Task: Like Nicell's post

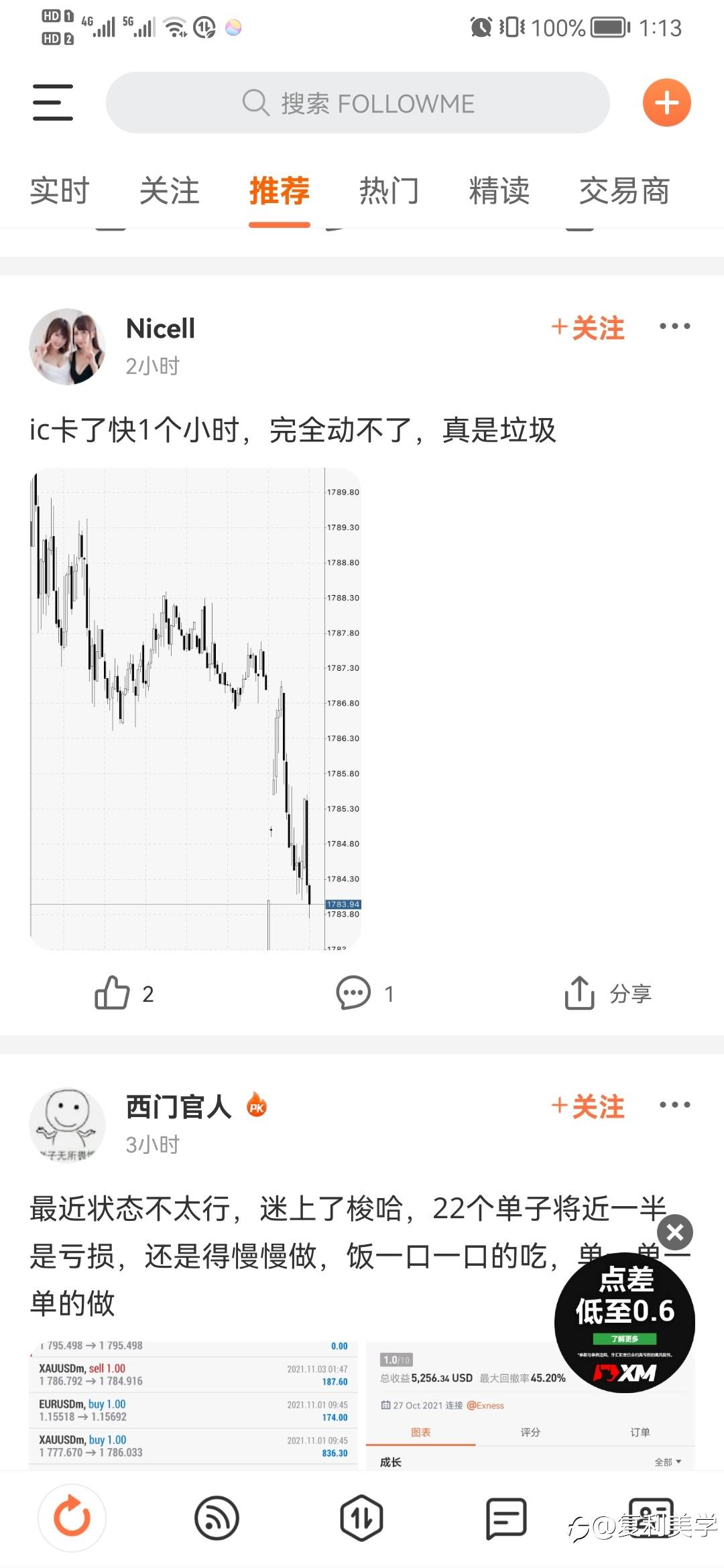Action: click(x=124, y=993)
